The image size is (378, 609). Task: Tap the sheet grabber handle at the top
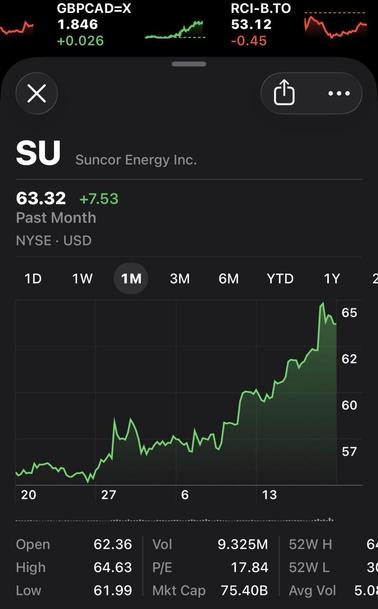coord(189,64)
